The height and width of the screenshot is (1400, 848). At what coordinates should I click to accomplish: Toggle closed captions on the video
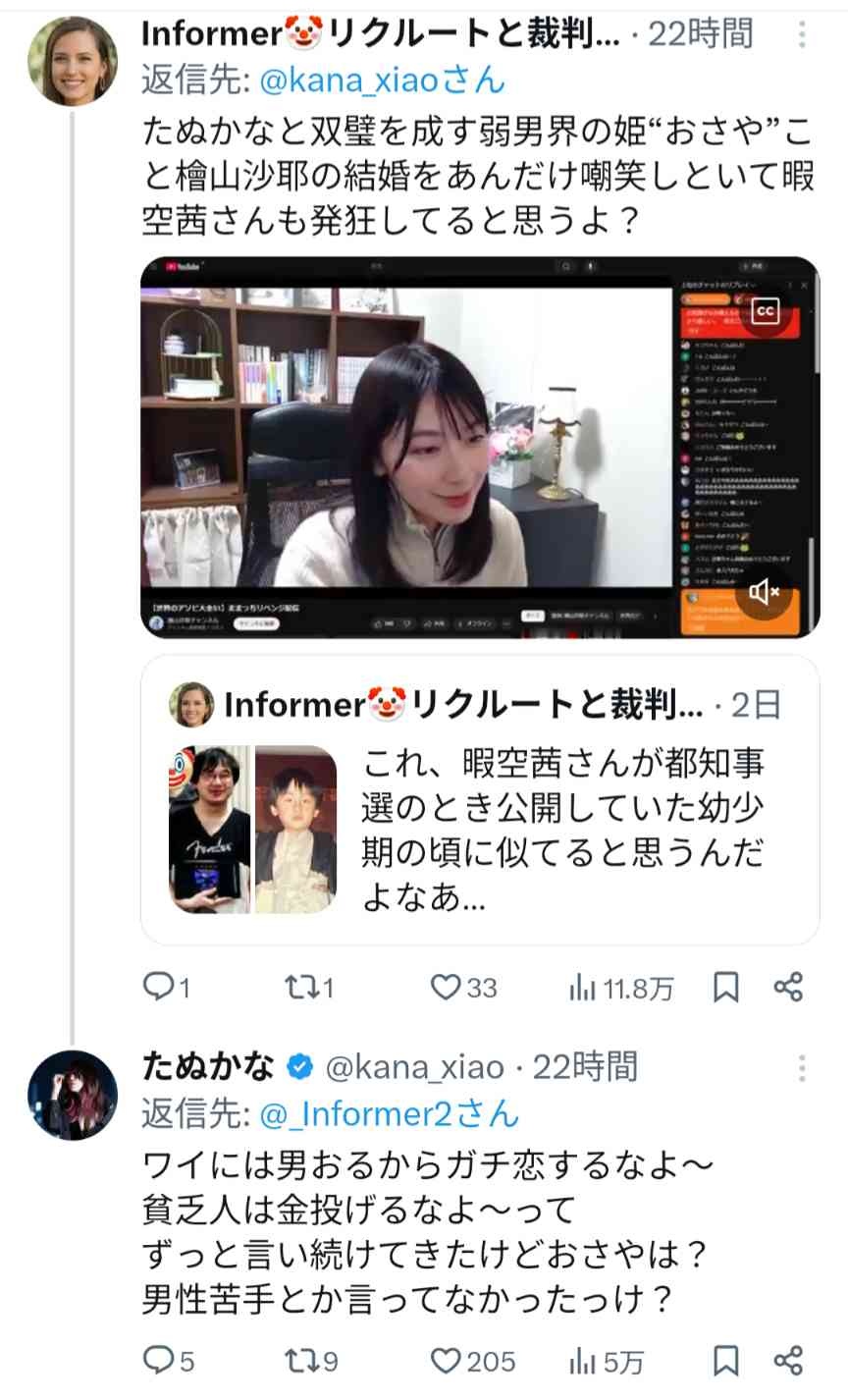point(765,311)
